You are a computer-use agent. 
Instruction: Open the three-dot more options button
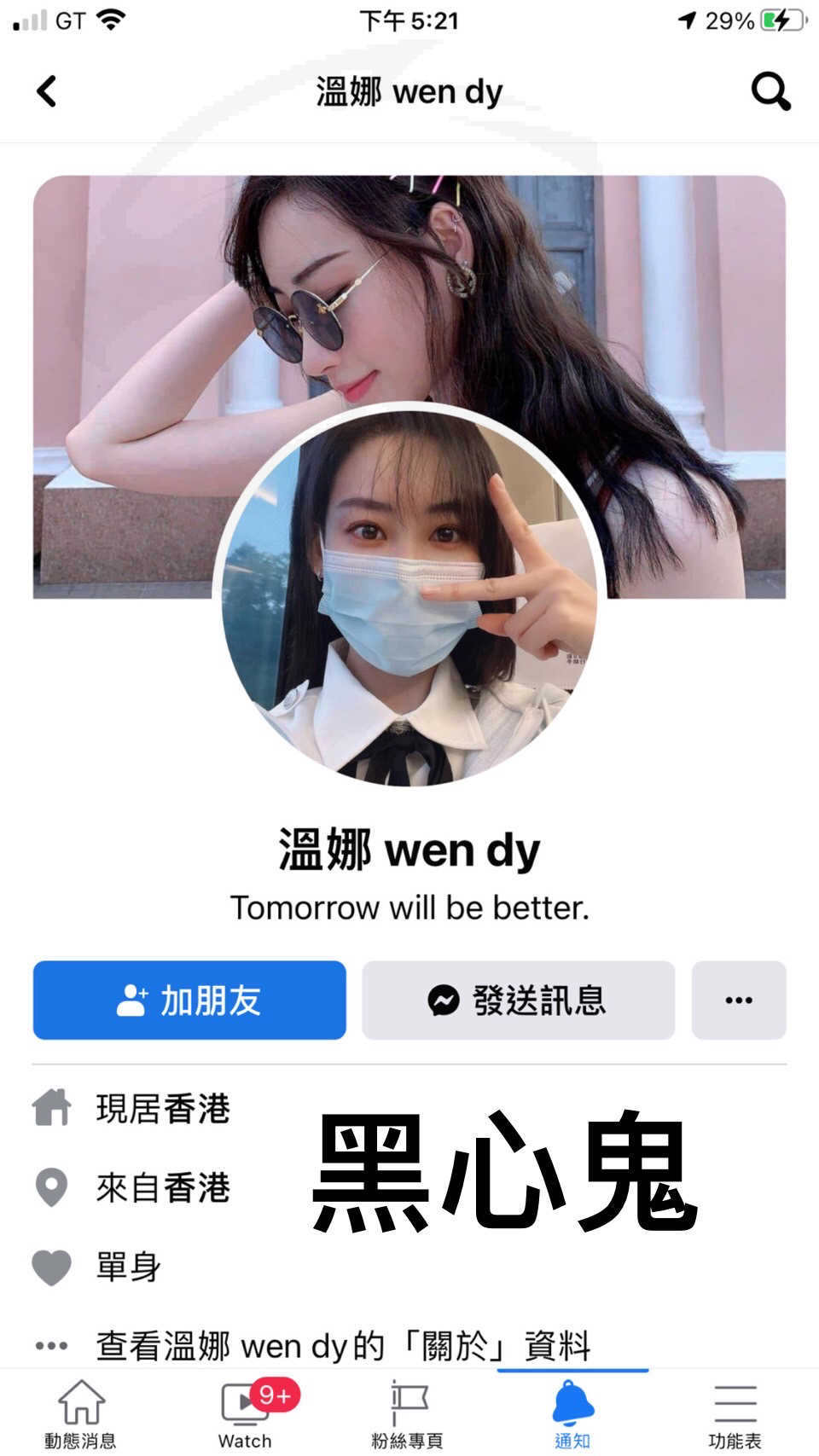tap(739, 1000)
